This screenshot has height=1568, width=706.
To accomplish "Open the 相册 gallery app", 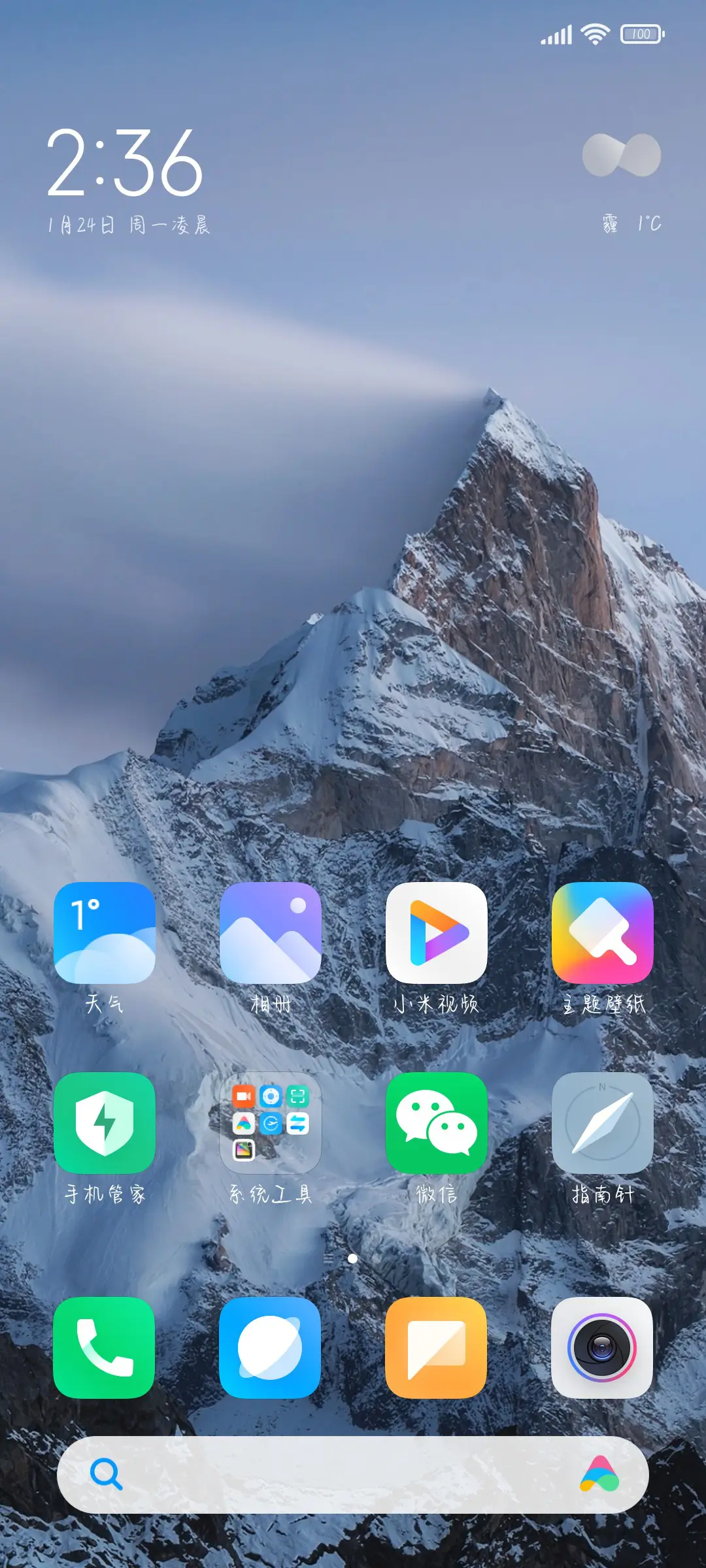I will [x=271, y=933].
